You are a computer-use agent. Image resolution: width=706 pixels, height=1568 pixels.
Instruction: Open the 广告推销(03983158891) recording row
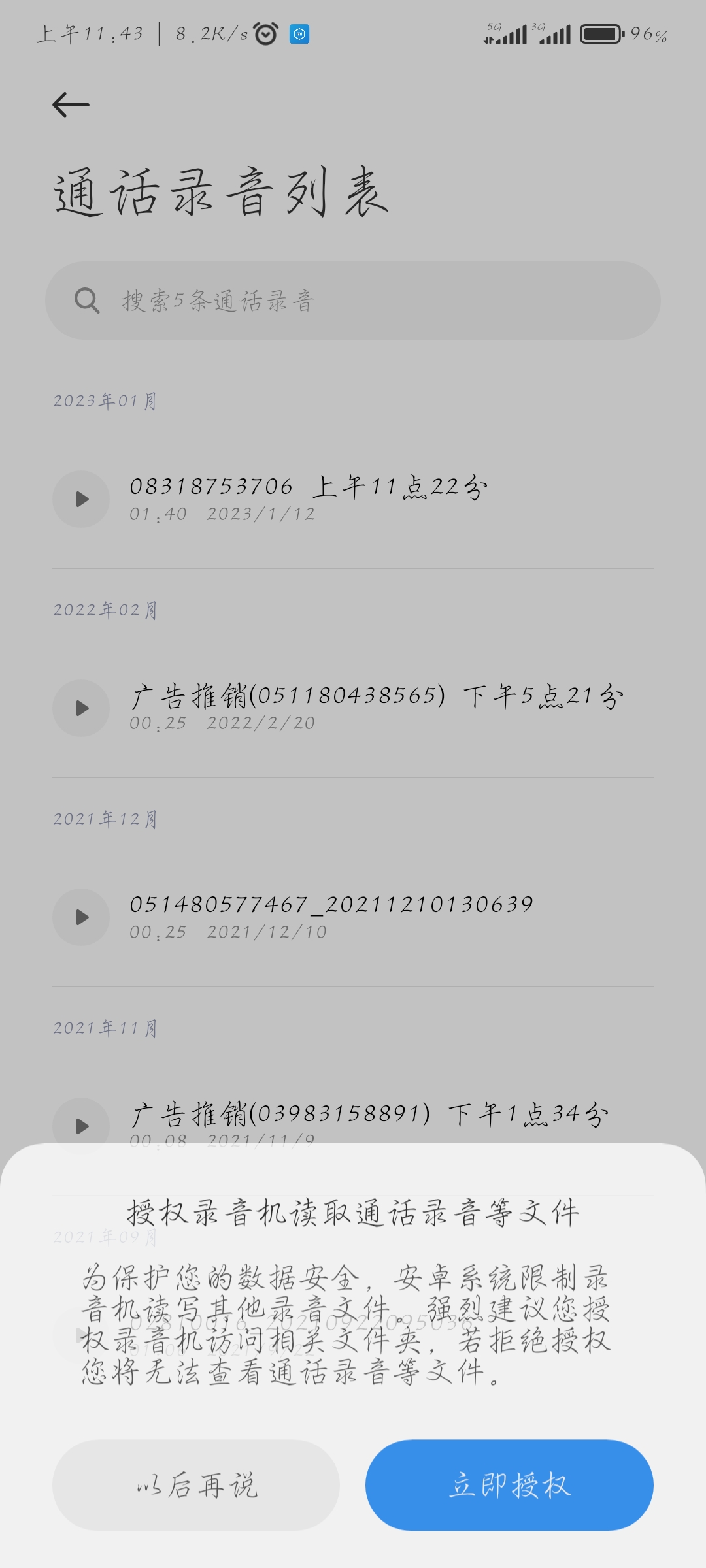(353, 1120)
